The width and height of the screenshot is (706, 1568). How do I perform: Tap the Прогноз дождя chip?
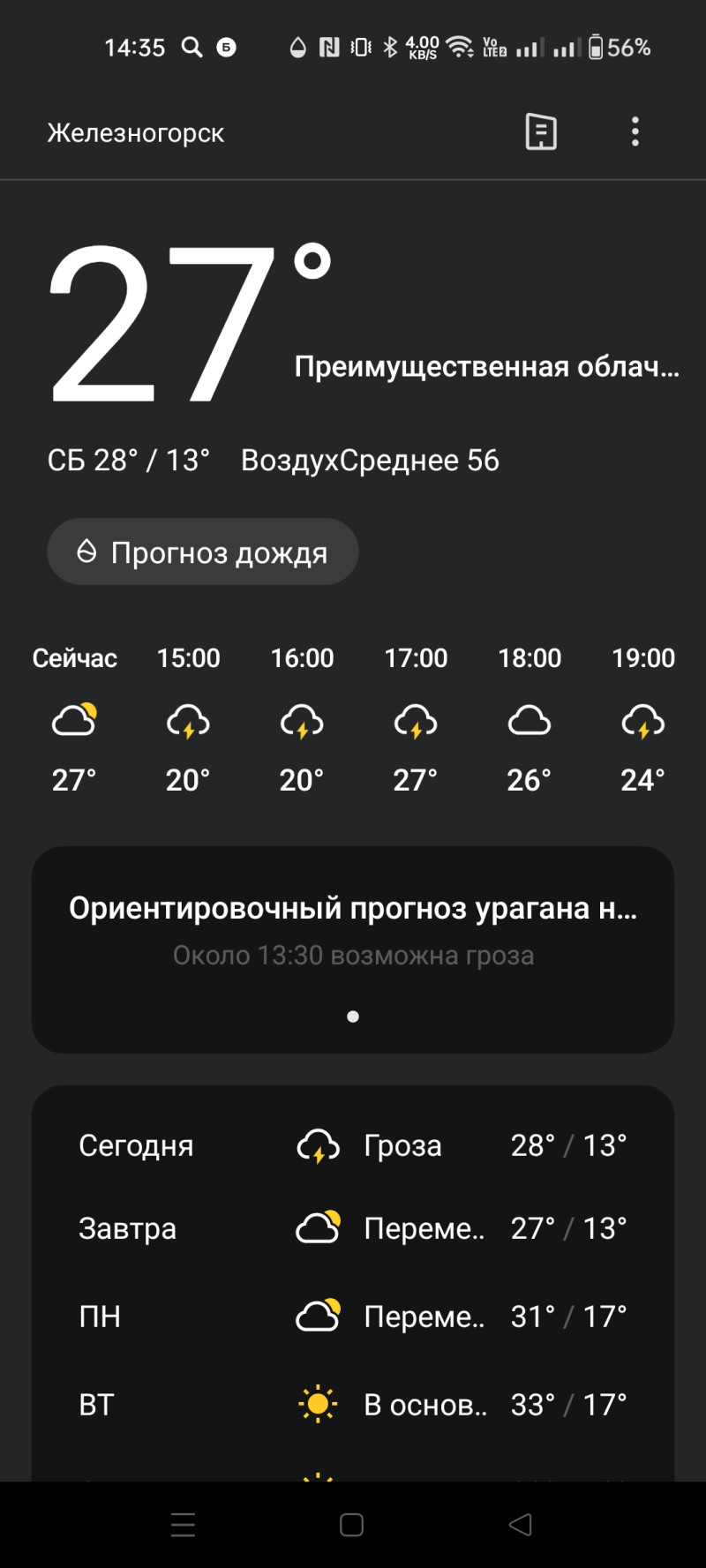tap(203, 552)
